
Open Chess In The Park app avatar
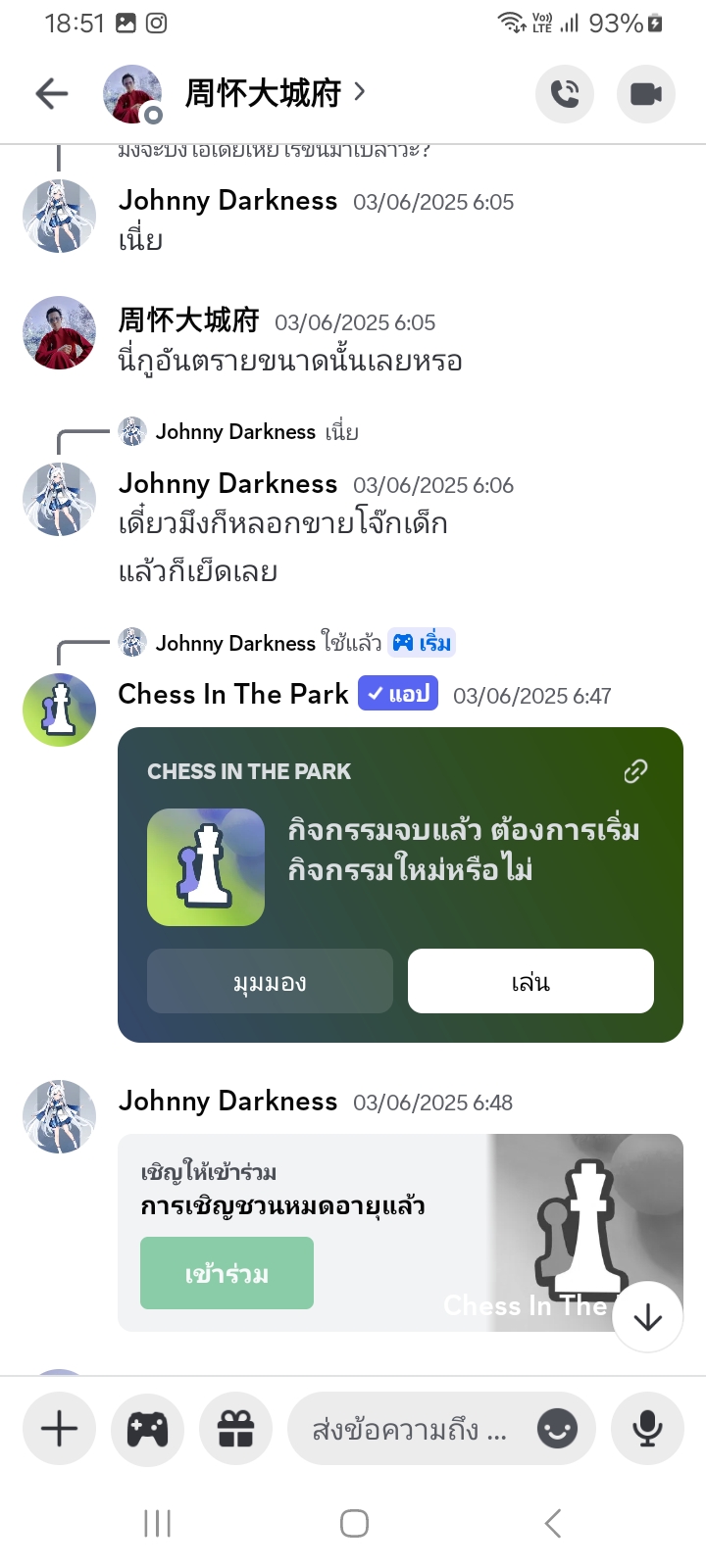[59, 710]
